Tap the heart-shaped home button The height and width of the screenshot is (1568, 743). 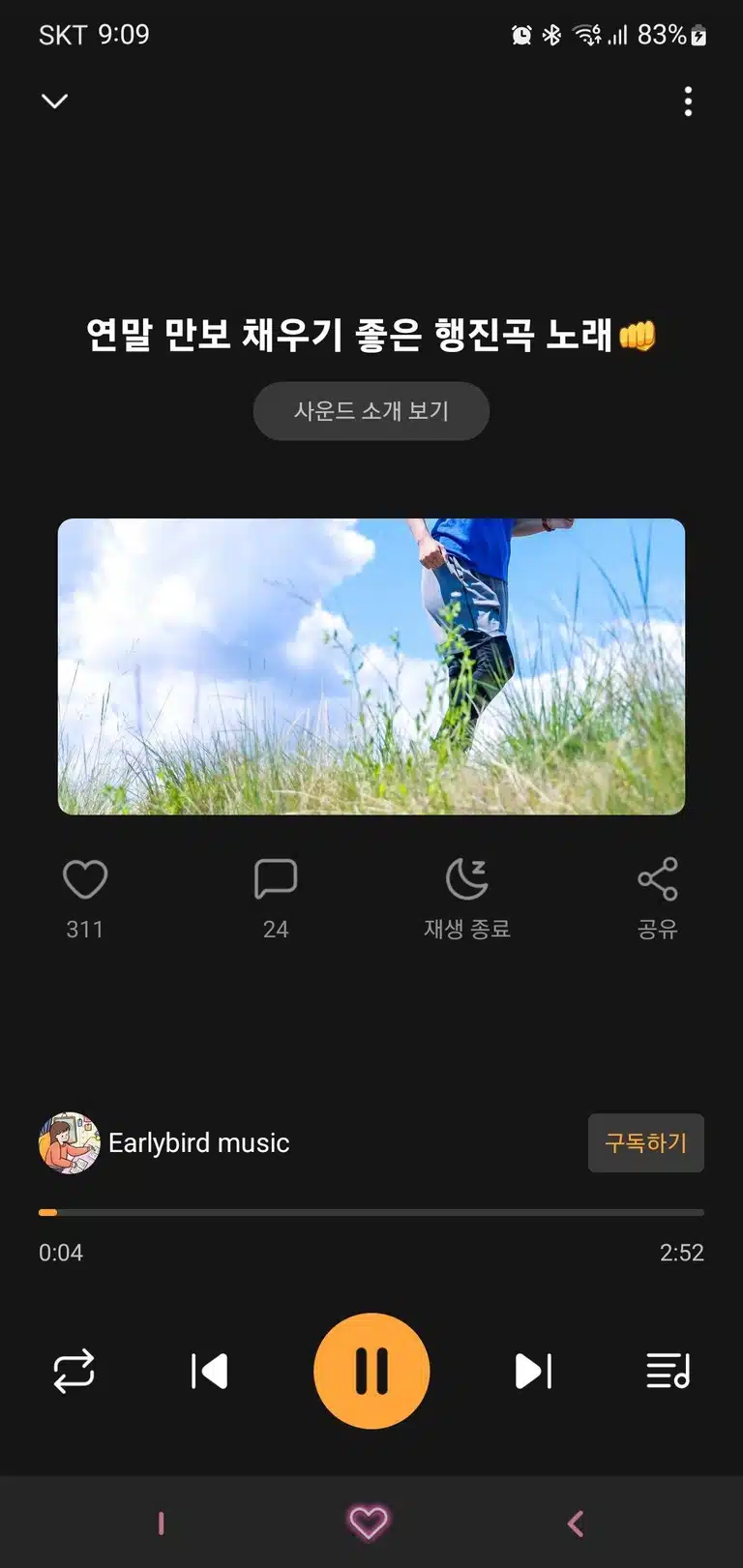pyautogui.click(x=369, y=1523)
